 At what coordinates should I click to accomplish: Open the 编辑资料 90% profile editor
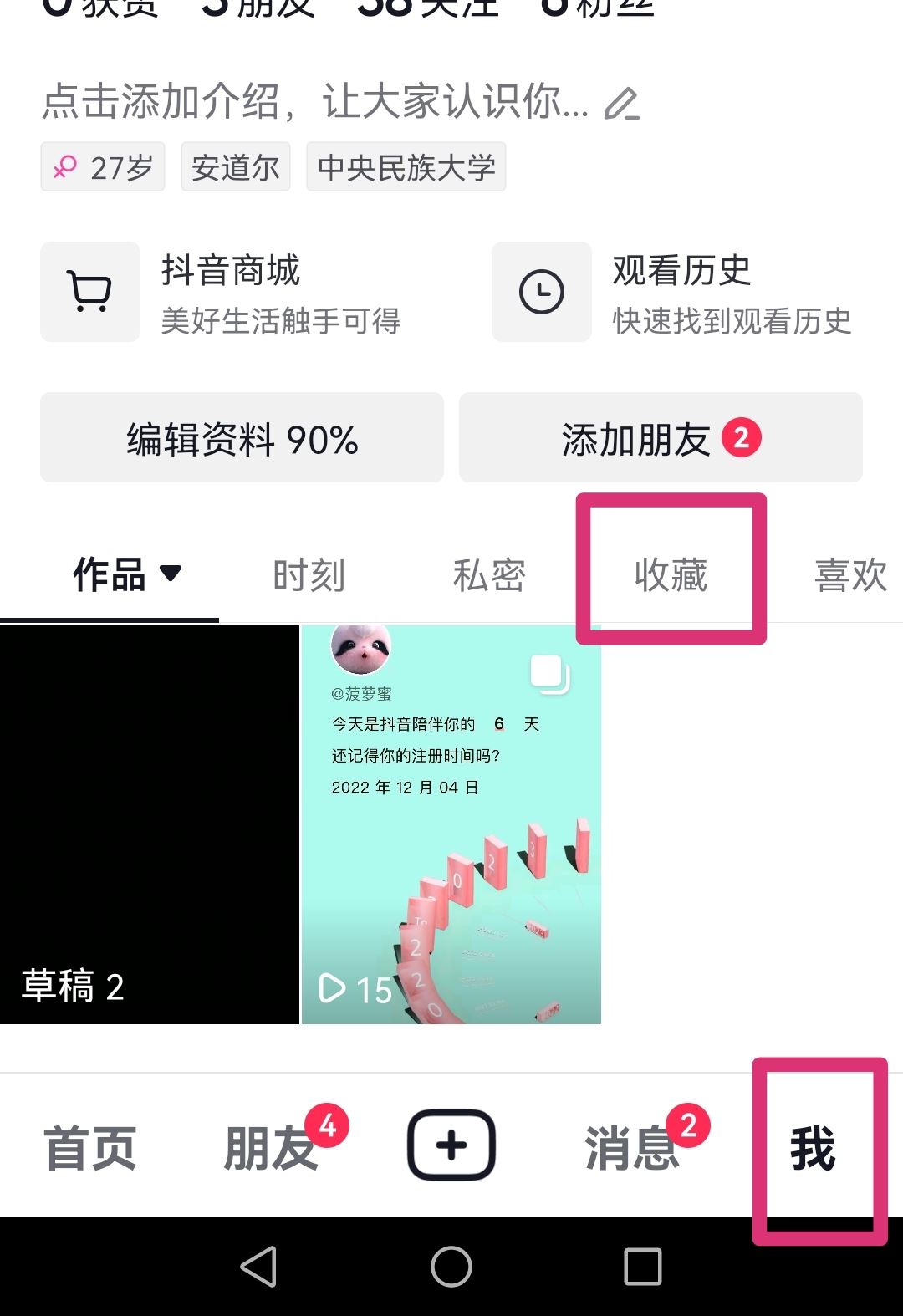[241, 436]
